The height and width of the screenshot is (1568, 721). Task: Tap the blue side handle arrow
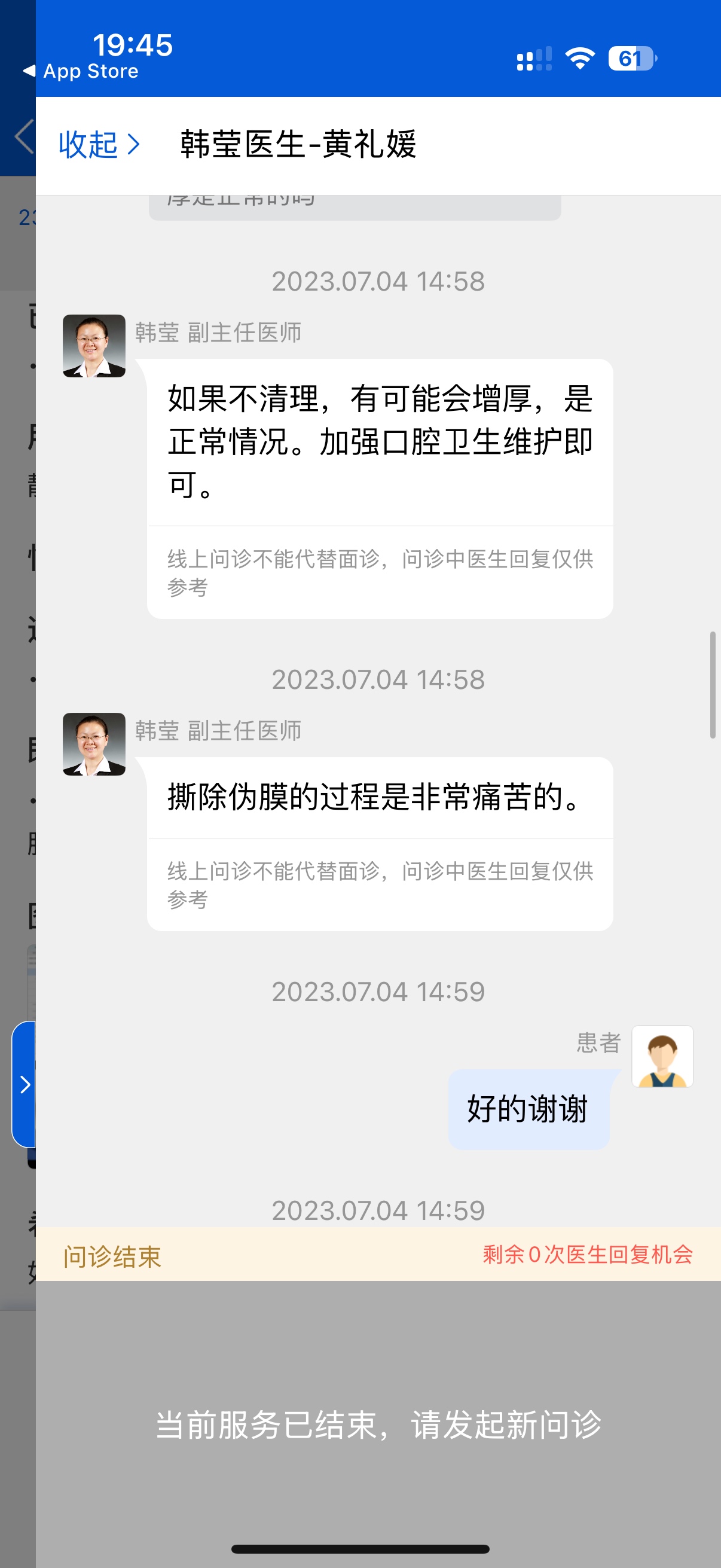(24, 1084)
